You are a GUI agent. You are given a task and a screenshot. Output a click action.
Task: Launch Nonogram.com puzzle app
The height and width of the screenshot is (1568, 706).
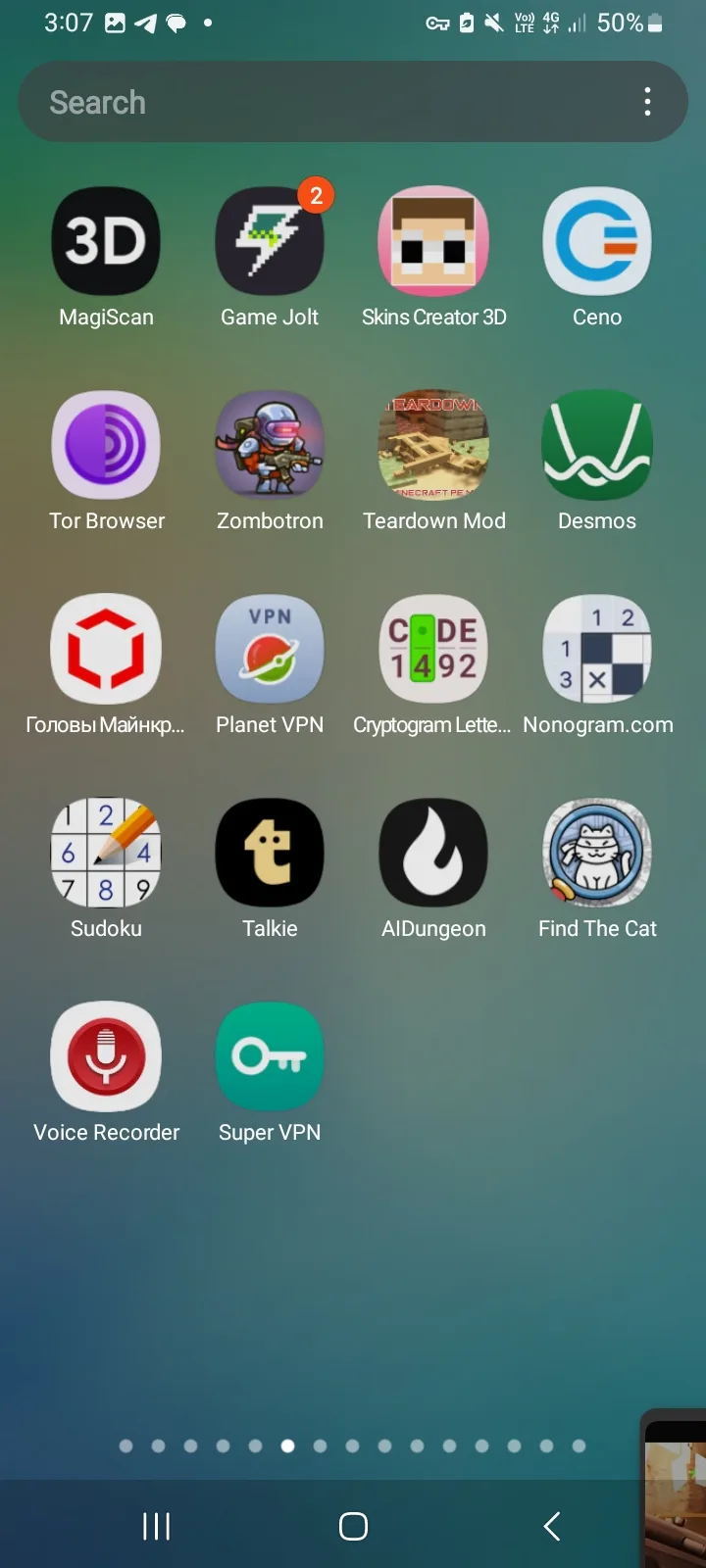click(x=597, y=650)
